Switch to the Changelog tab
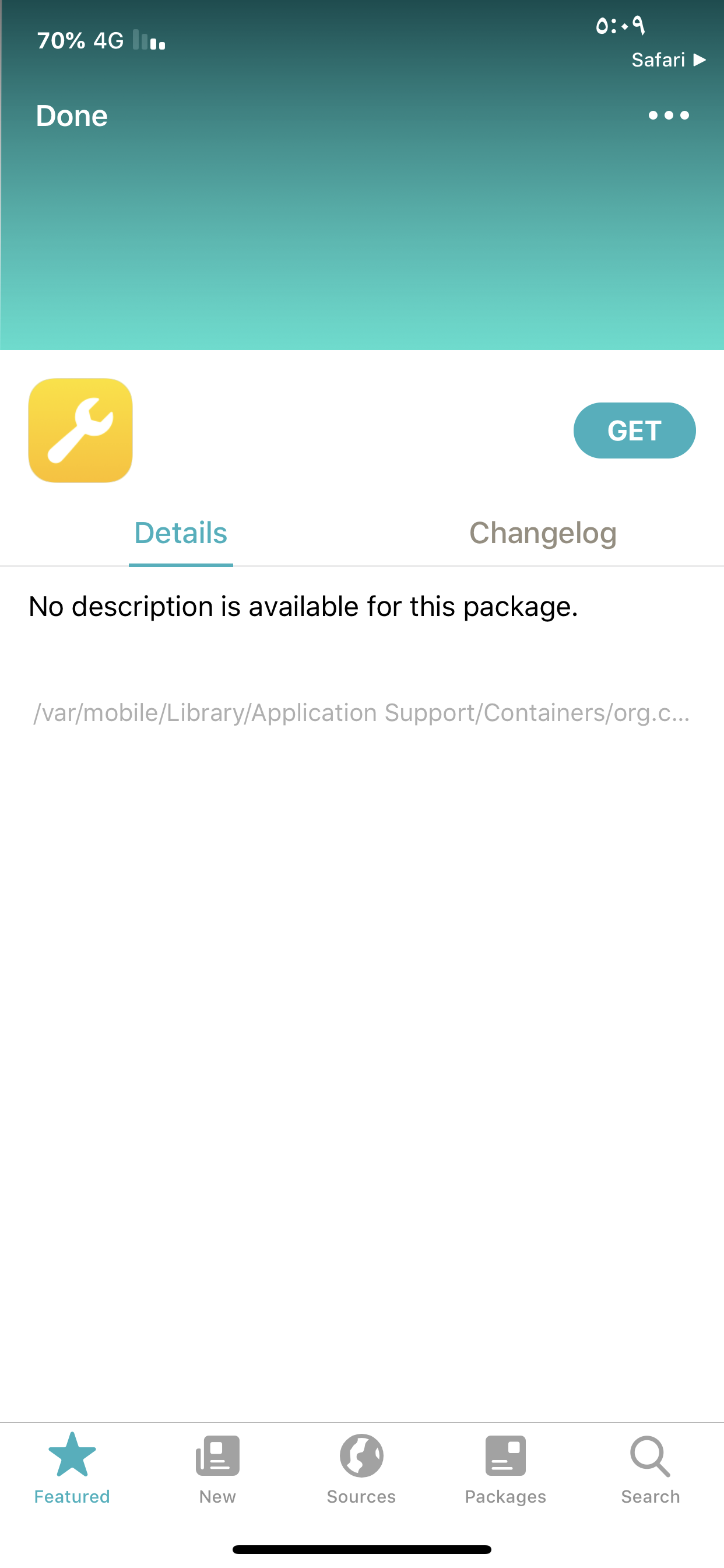This screenshot has width=724, height=1568. pos(543,533)
